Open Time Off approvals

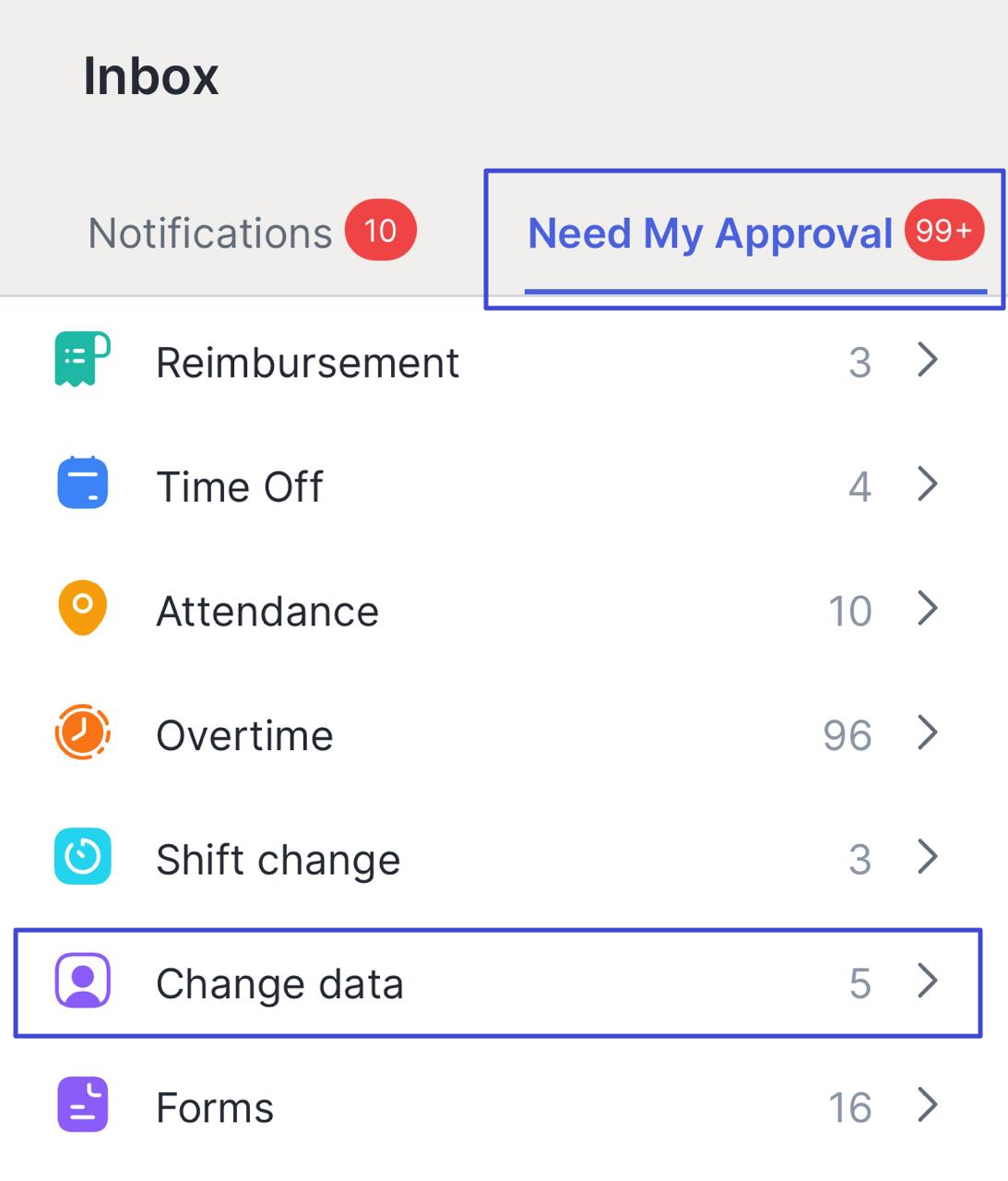[498, 486]
